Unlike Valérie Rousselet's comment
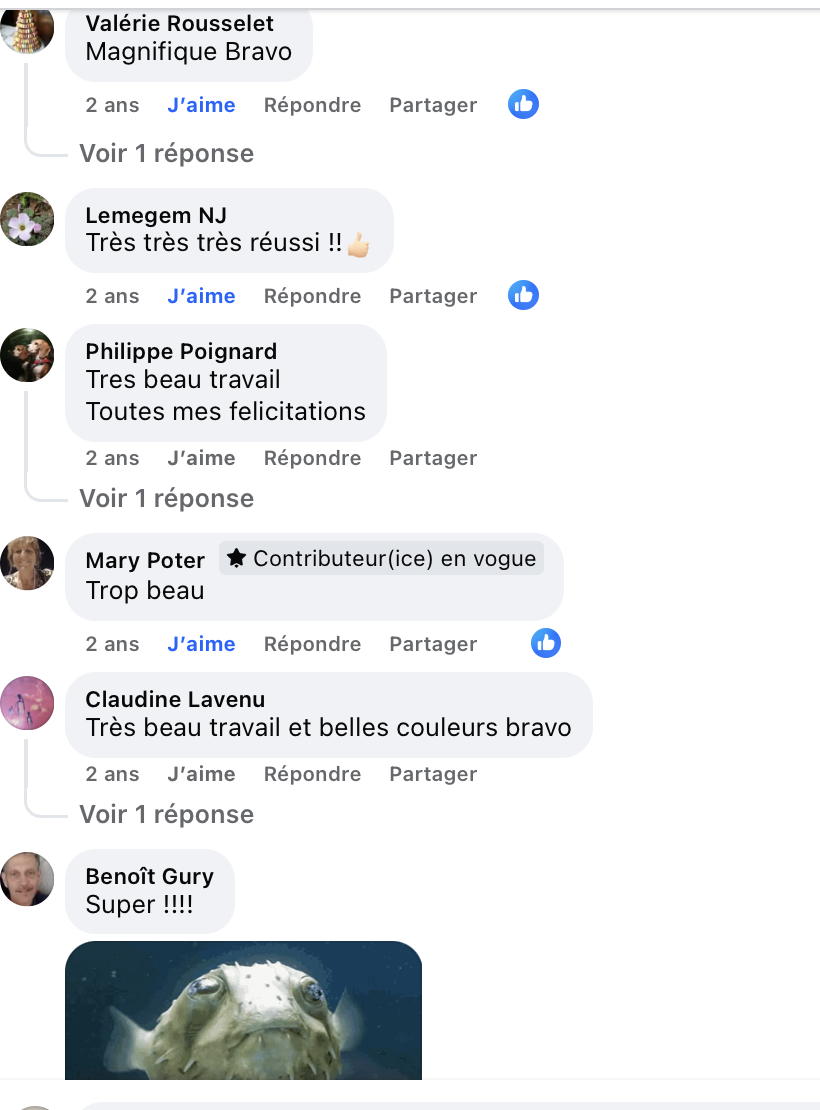The height and width of the screenshot is (1110, 820). click(201, 105)
